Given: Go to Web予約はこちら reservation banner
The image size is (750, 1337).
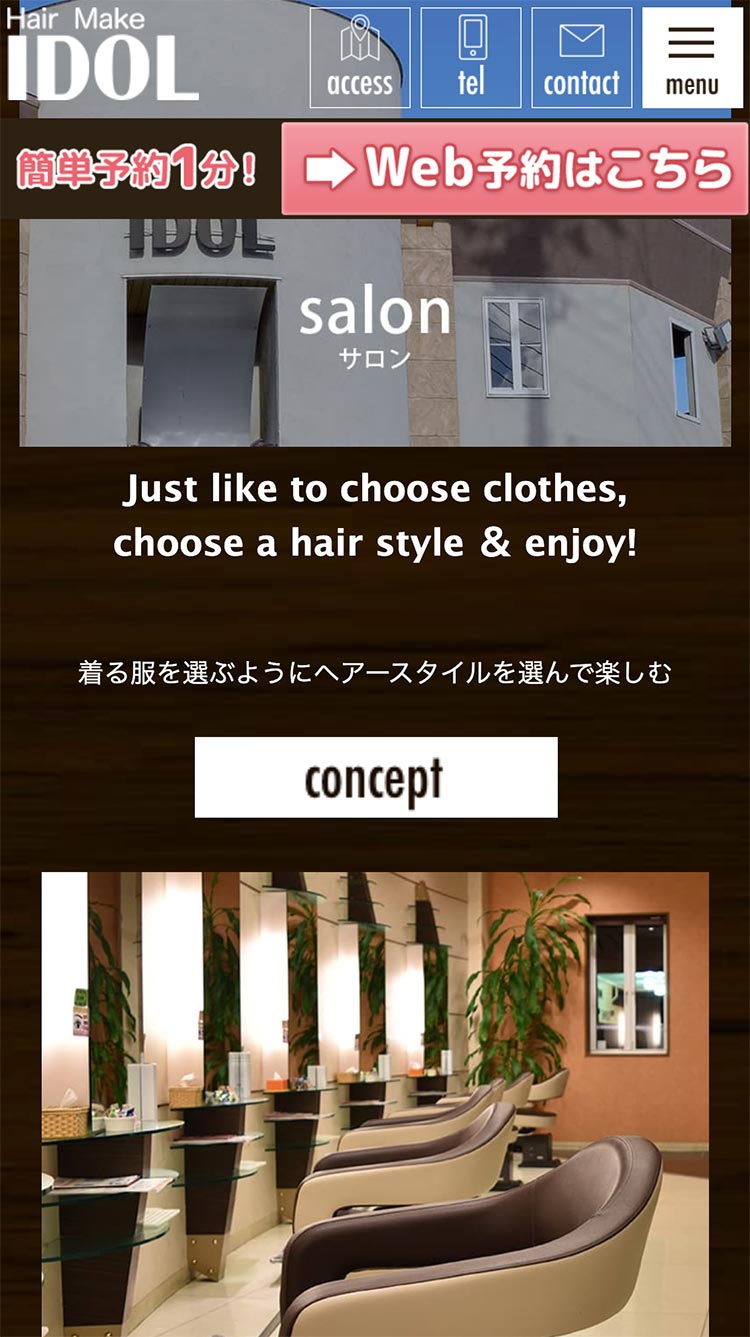Looking at the screenshot, I should click(515, 168).
